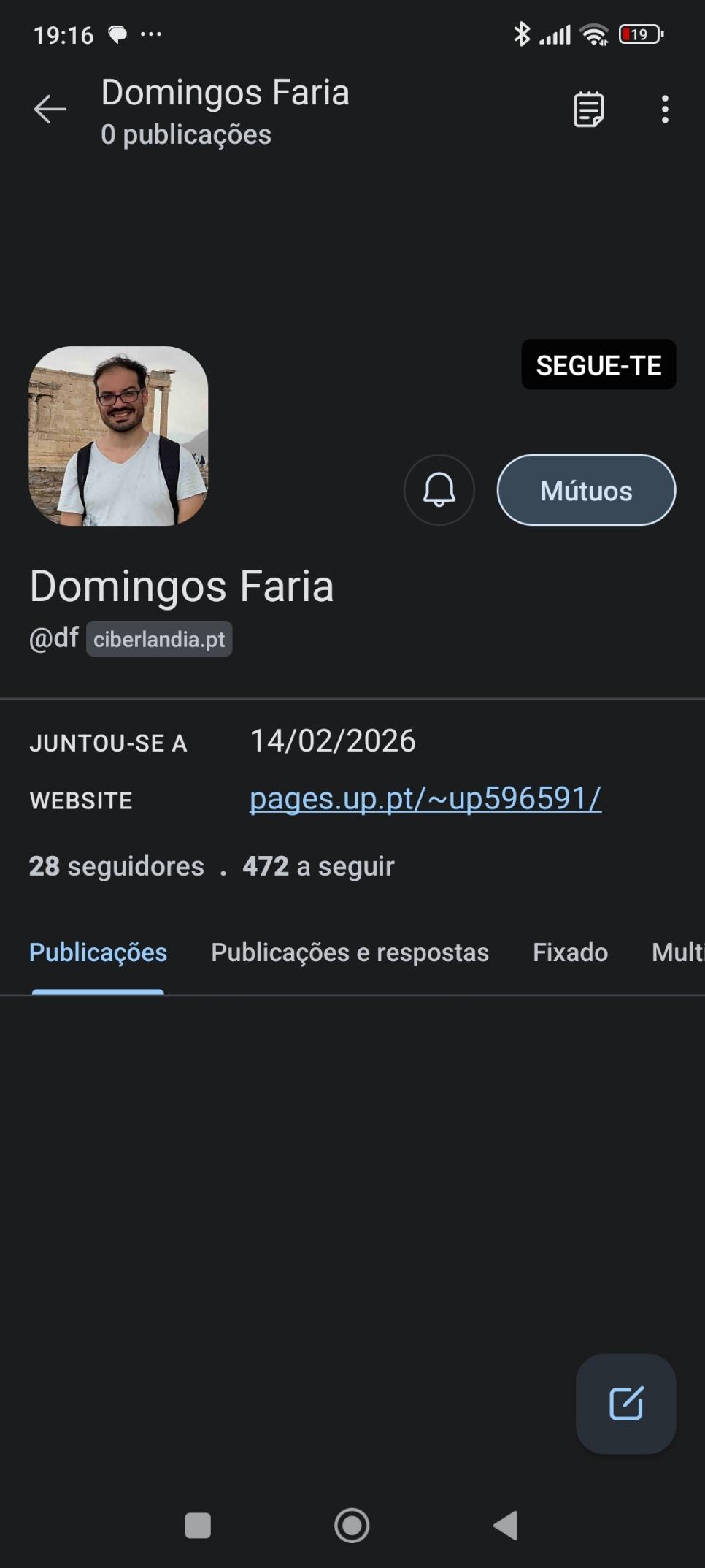Open the pages.up.pt website link
The image size is (705, 1568).
tap(425, 798)
